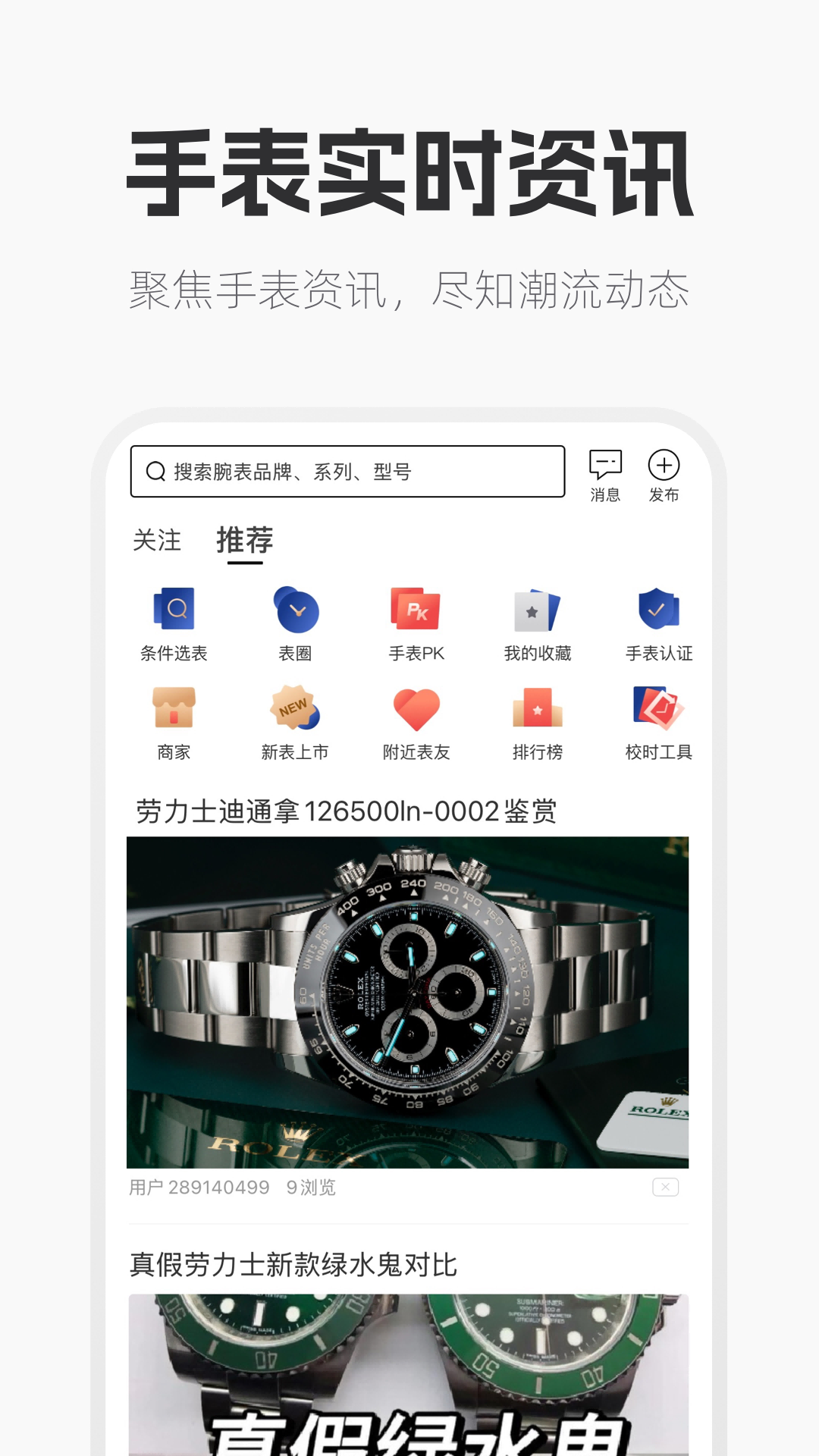The image size is (819, 1456).
Task: Tap the 手表认证 authentication icon
Action: pos(657,623)
